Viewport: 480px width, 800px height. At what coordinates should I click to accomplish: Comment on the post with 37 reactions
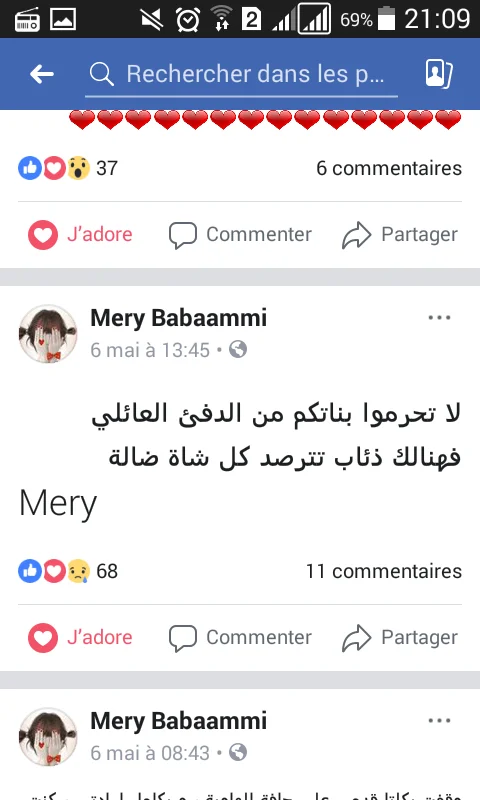pyautogui.click(x=240, y=235)
